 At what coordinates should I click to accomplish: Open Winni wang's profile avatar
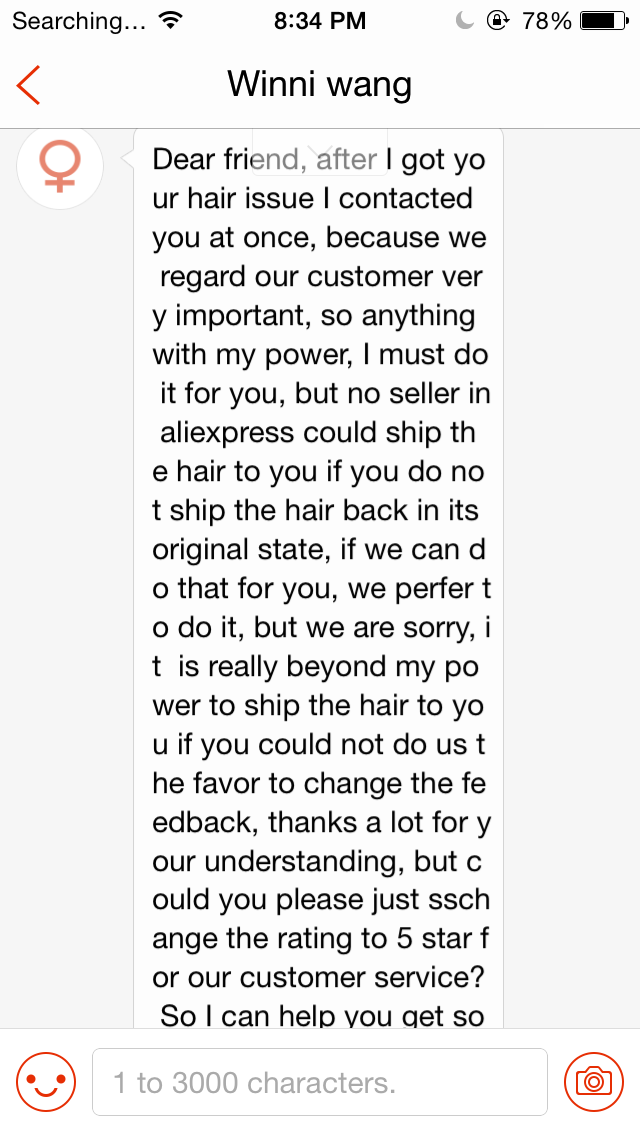point(61,166)
